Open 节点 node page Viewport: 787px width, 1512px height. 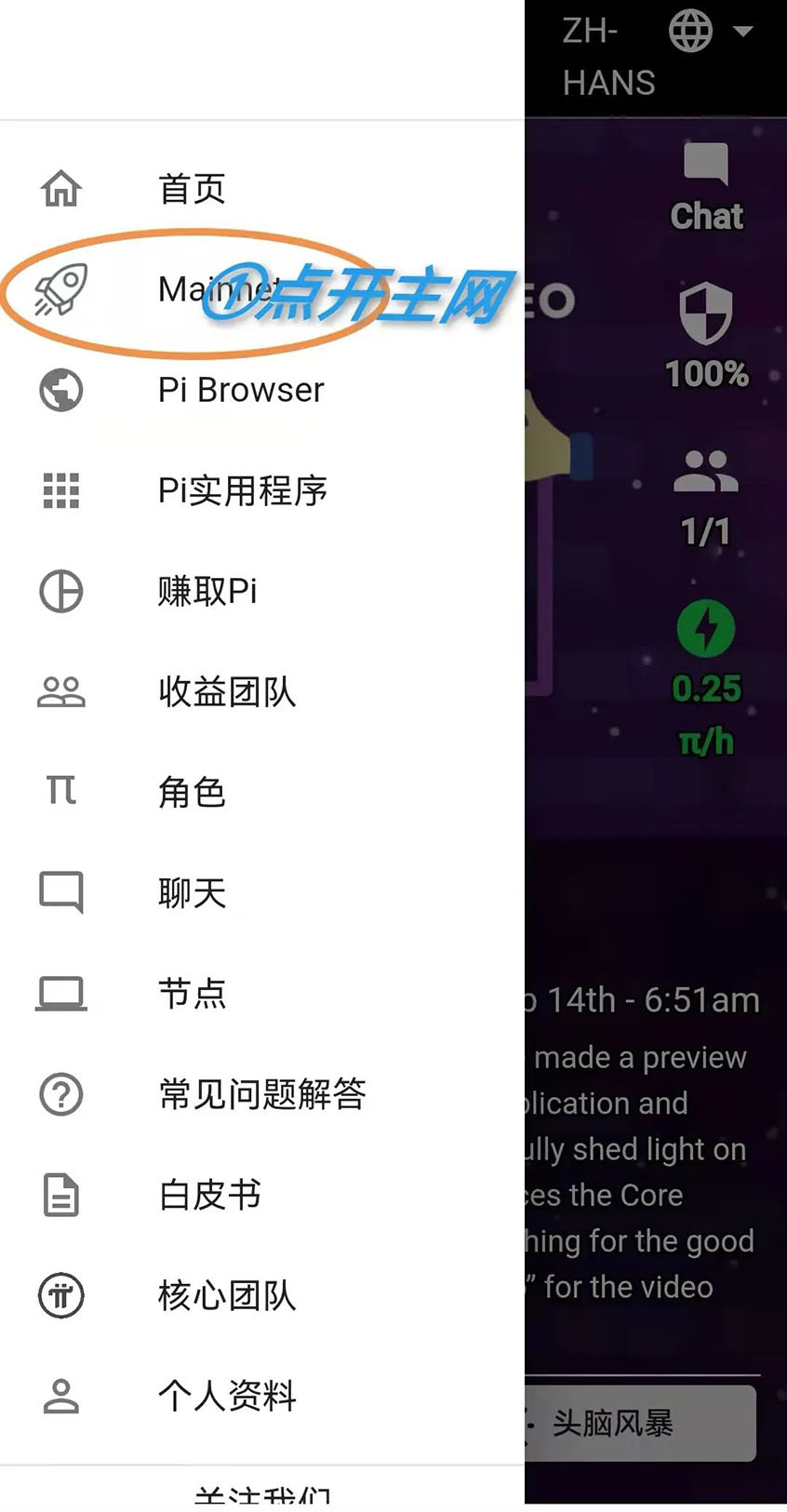tap(191, 993)
